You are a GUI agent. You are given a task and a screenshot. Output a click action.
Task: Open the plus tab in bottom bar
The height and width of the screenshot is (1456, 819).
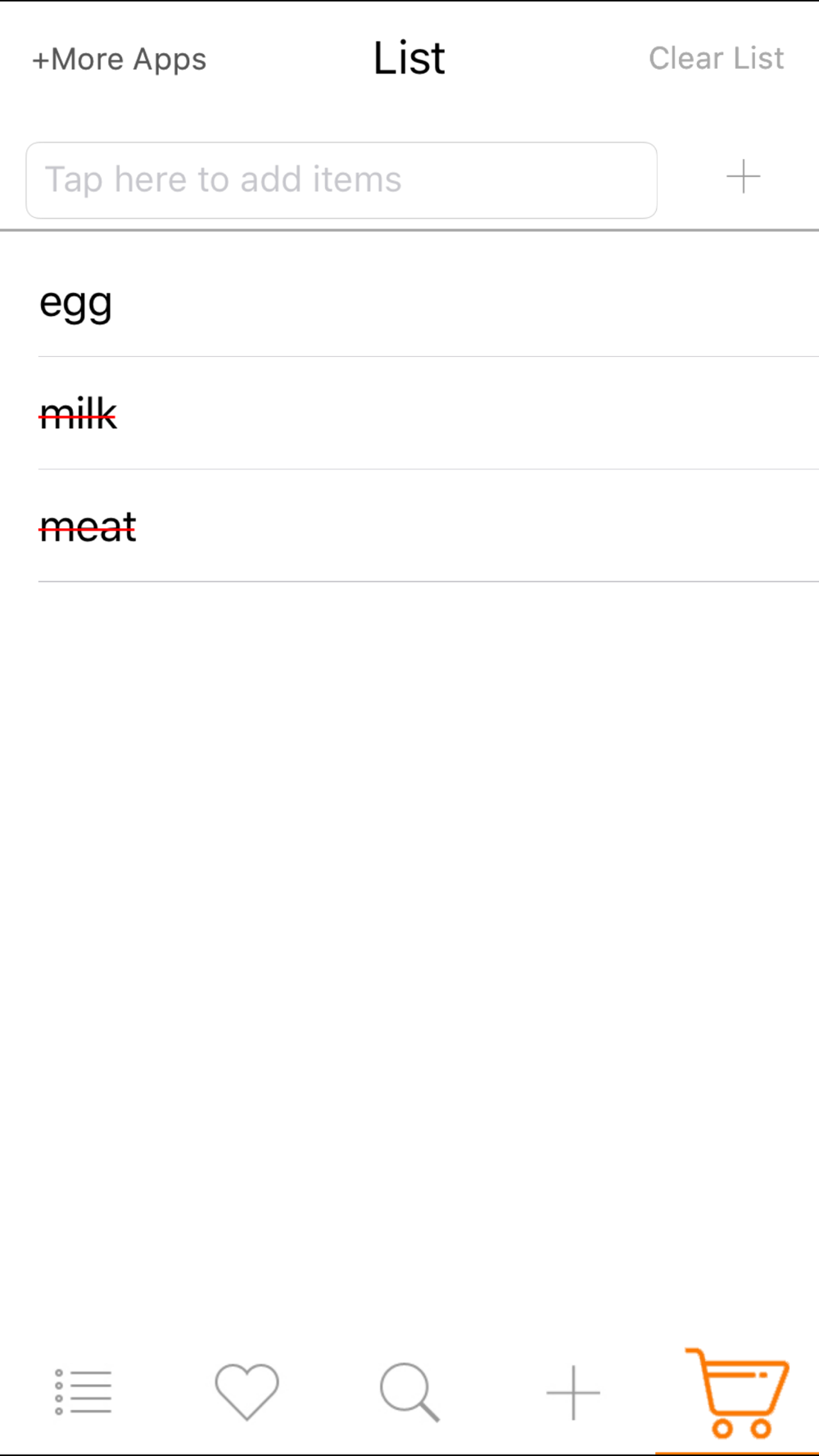(x=573, y=1391)
